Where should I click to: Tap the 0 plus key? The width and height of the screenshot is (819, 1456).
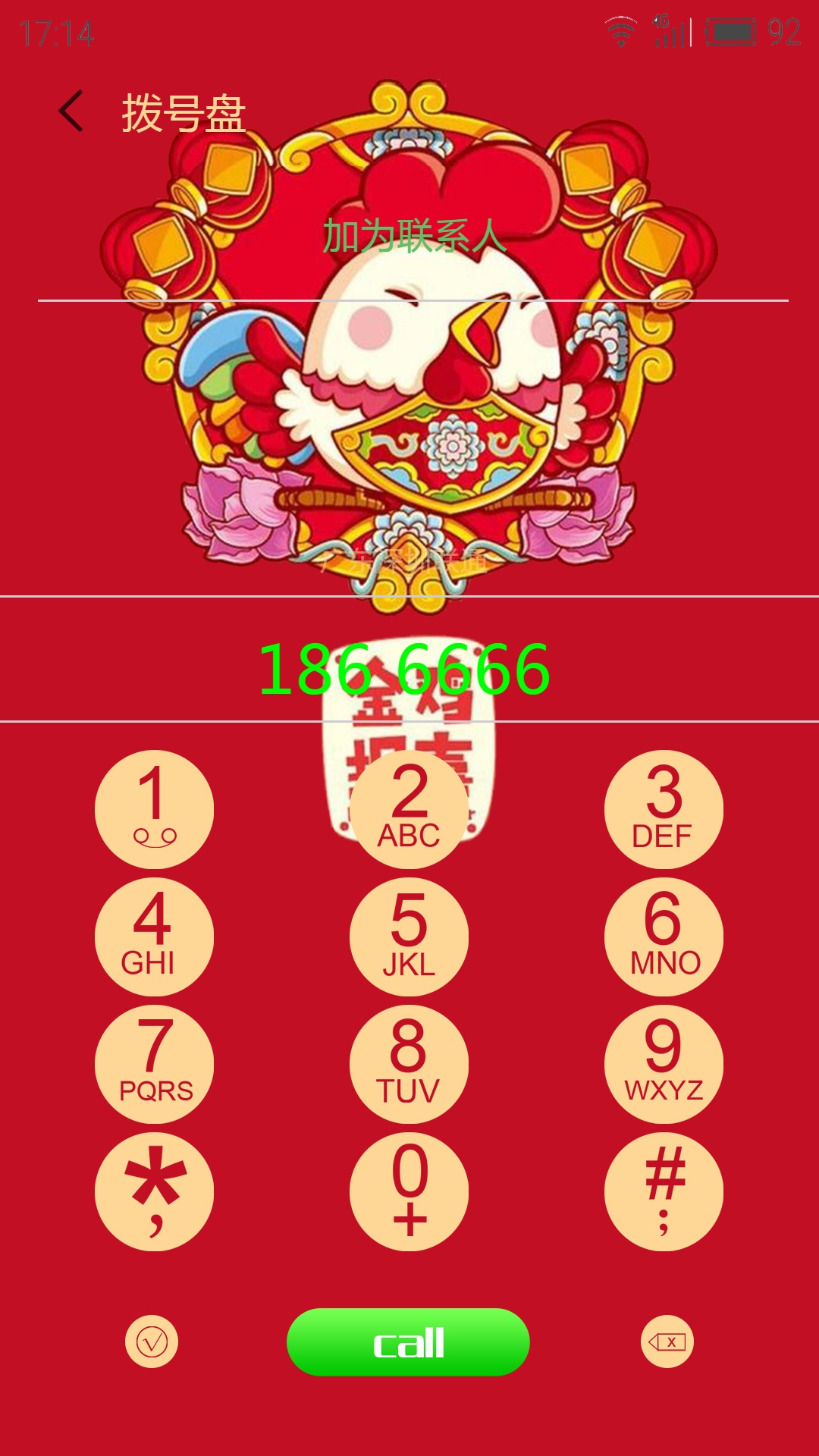(409, 1191)
